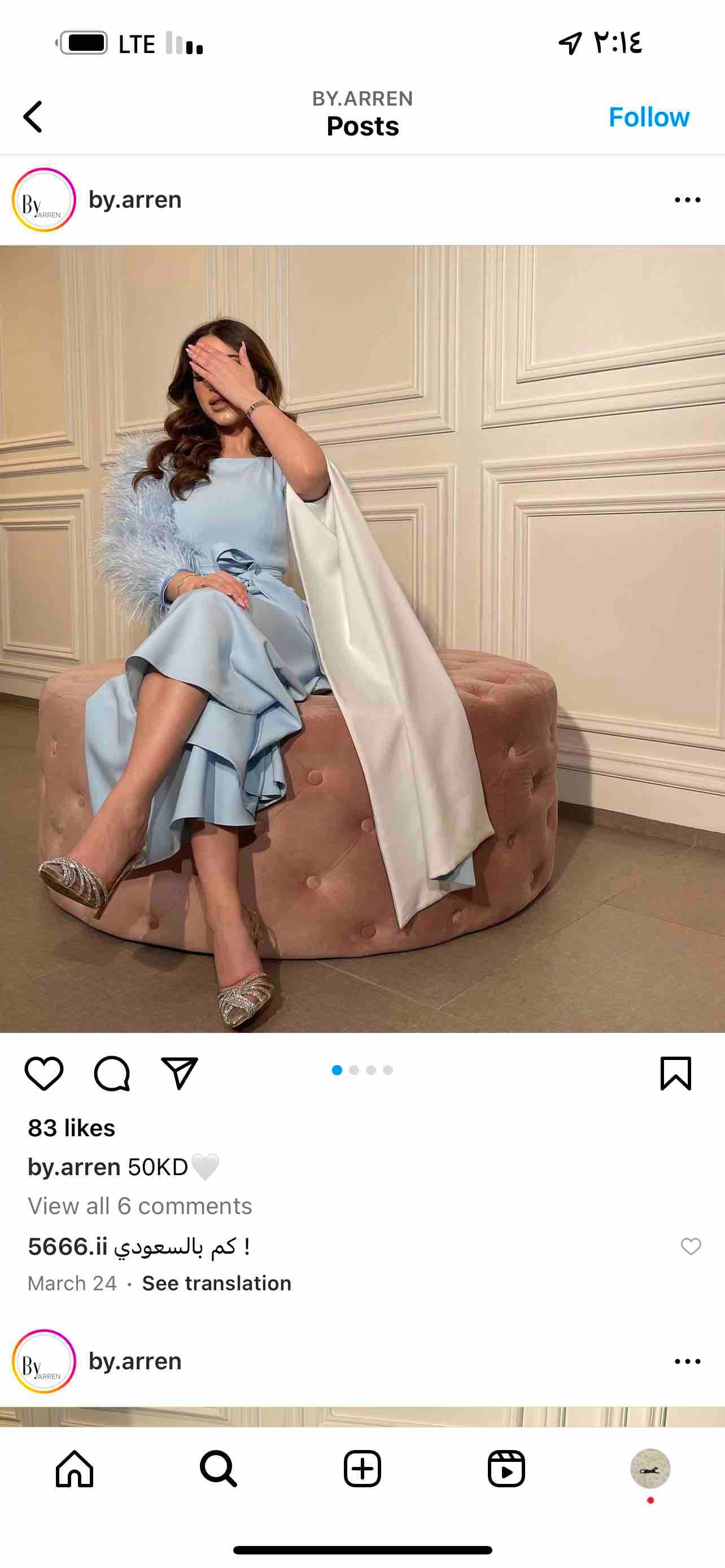The height and width of the screenshot is (1568, 725).
Task: Like the comment by 5666.ii
Action: tap(691, 1247)
